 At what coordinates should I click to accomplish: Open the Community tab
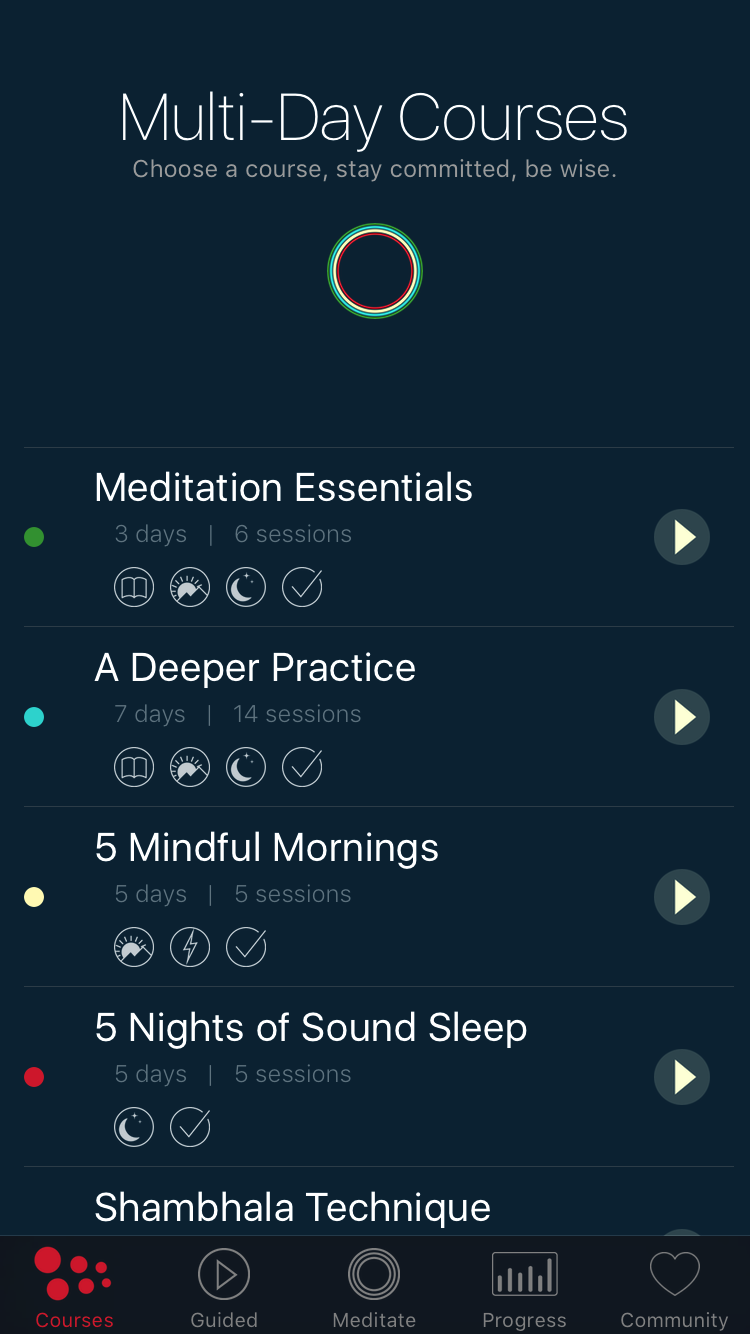pyautogui.click(x=674, y=1288)
